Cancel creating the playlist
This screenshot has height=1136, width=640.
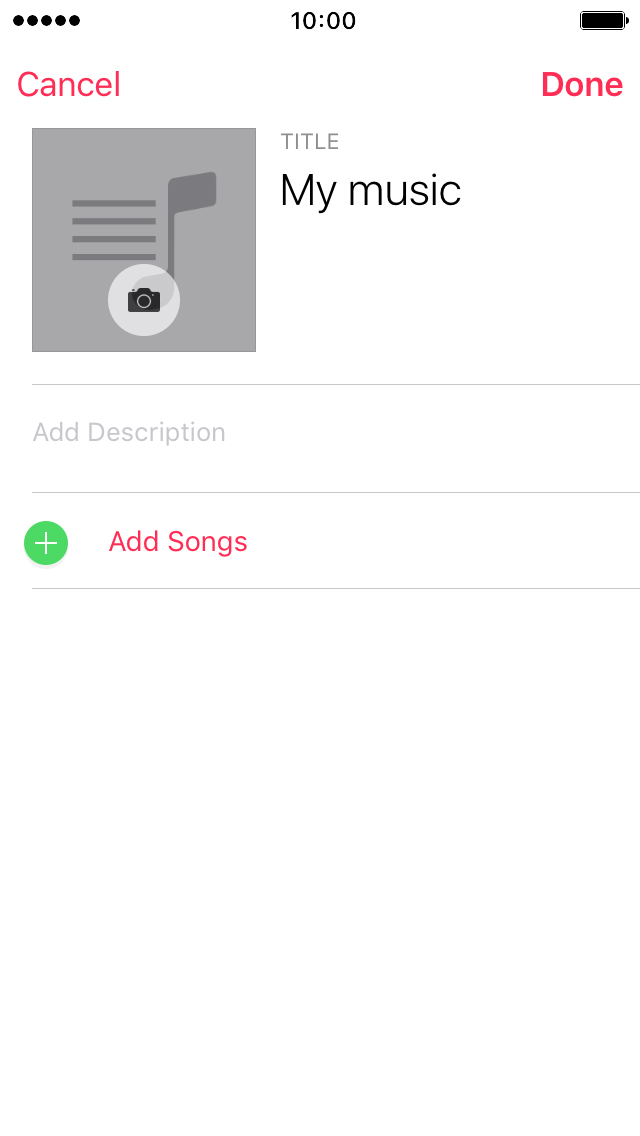click(69, 85)
